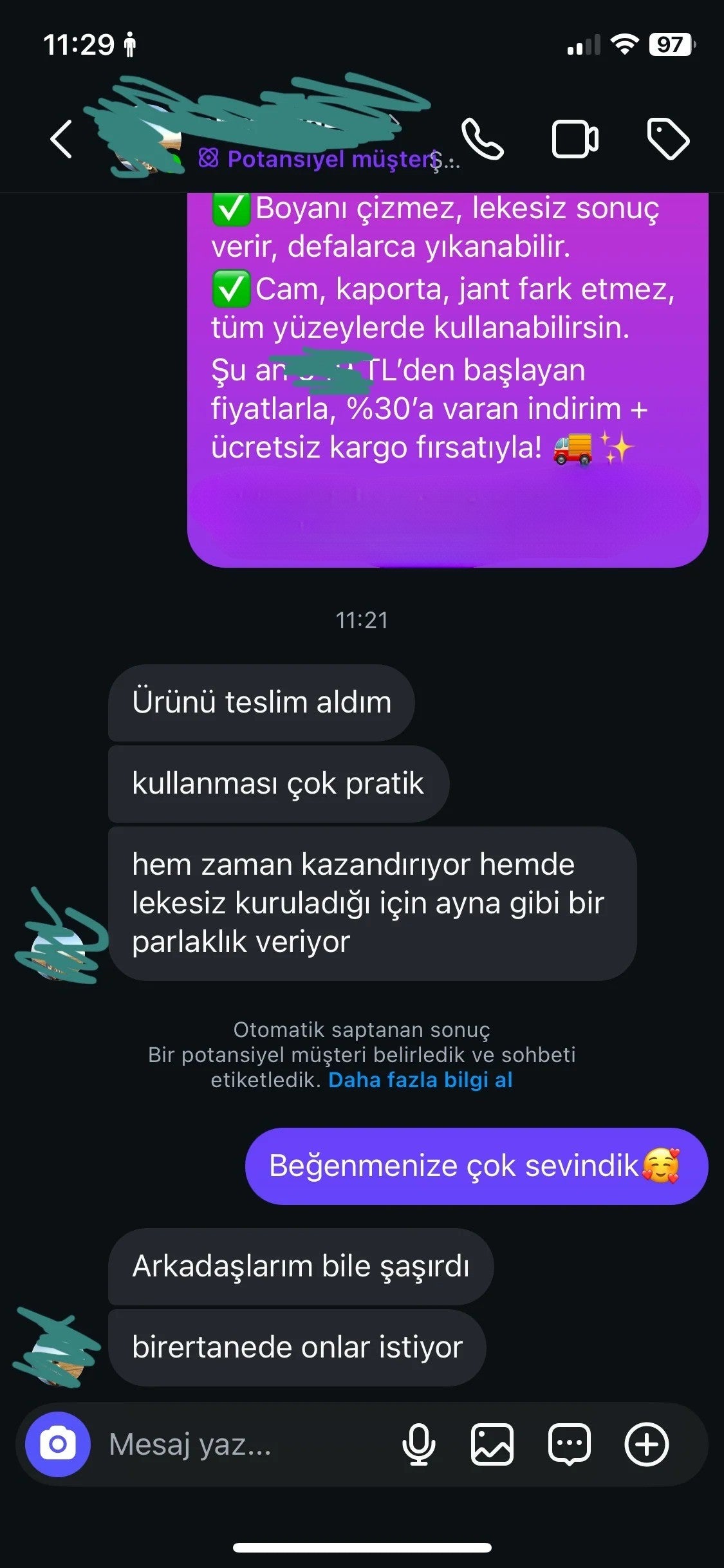Open the Potansiyel müşteri label
Screen dimensions: 724x1568
point(328,159)
